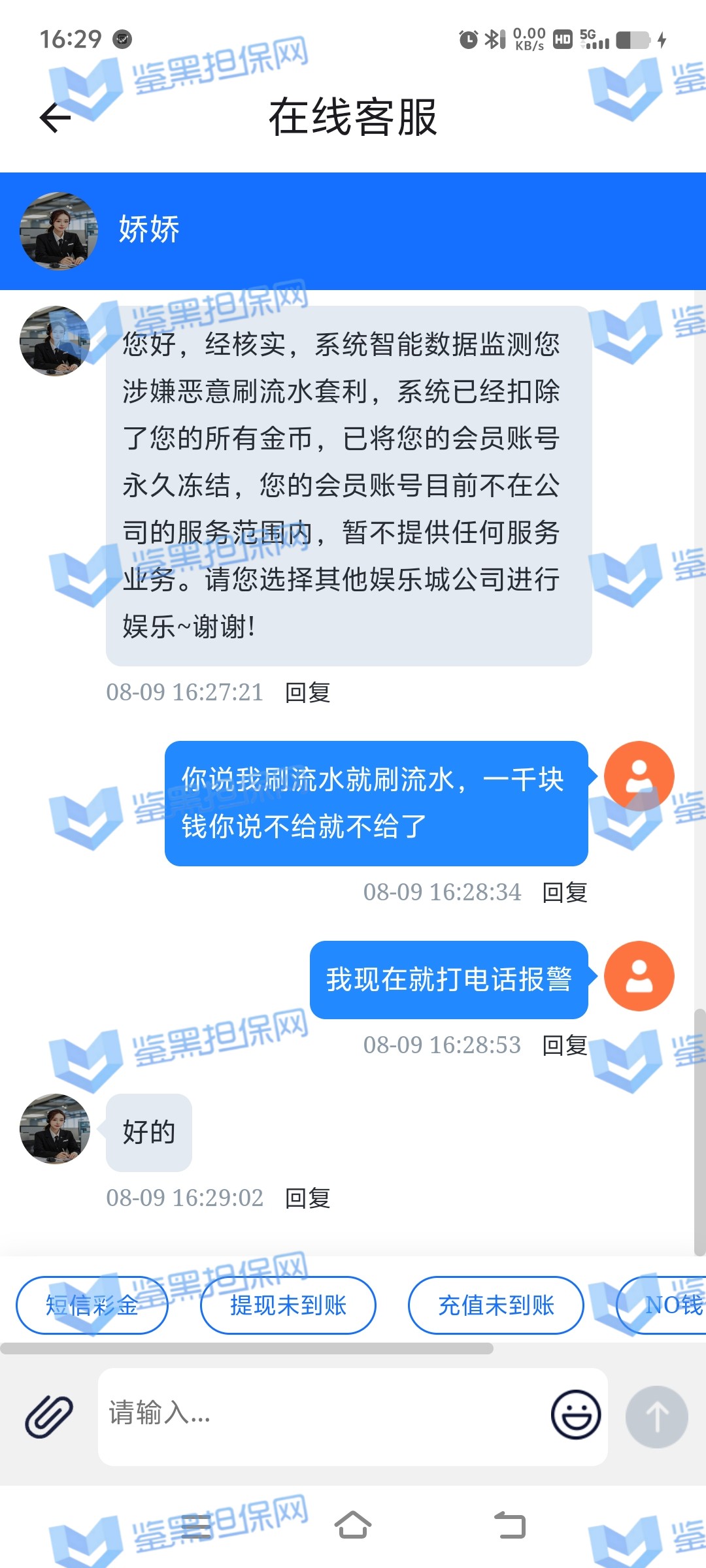Image resolution: width=706 pixels, height=1568 pixels.
Task: Open the emoji picker
Action: click(576, 1414)
